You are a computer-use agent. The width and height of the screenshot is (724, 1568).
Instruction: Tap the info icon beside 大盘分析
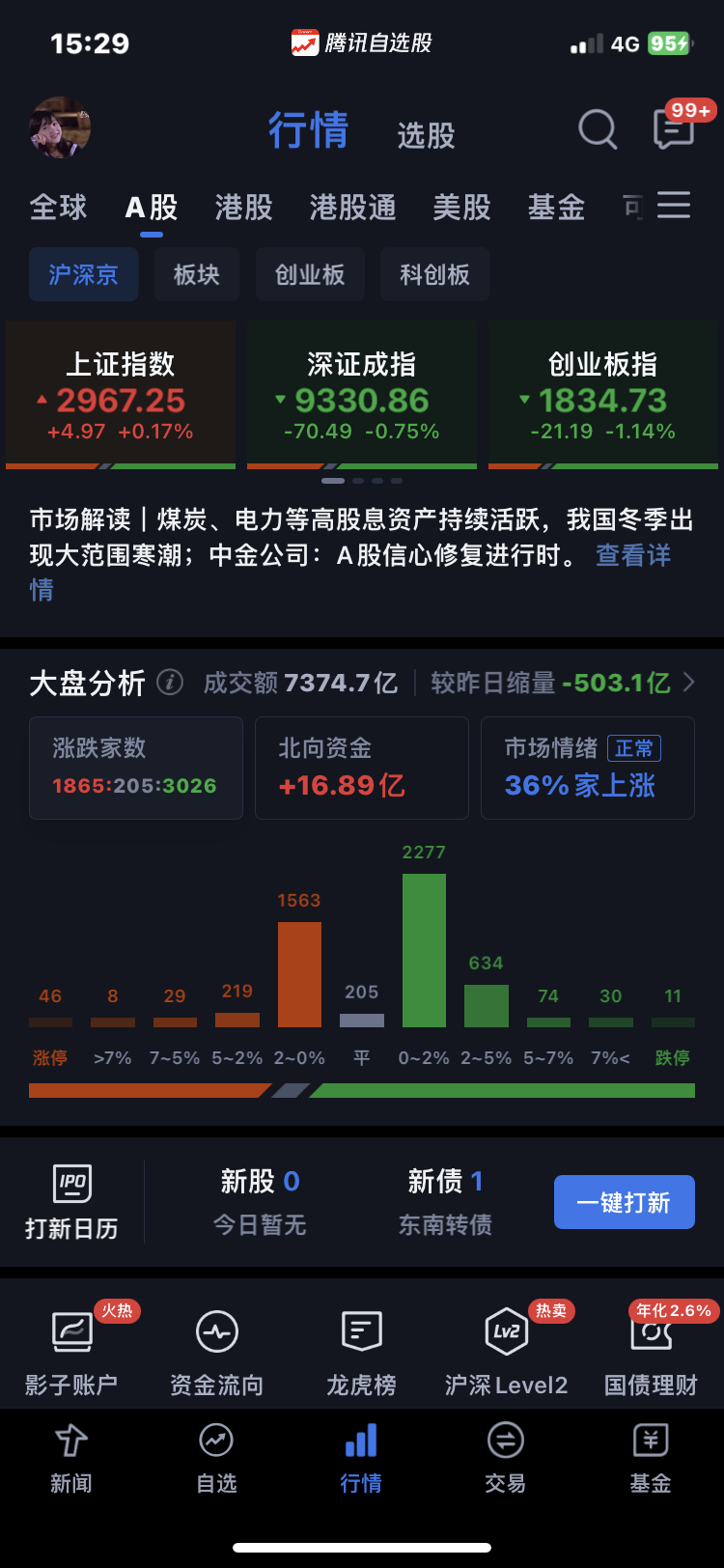tap(170, 683)
